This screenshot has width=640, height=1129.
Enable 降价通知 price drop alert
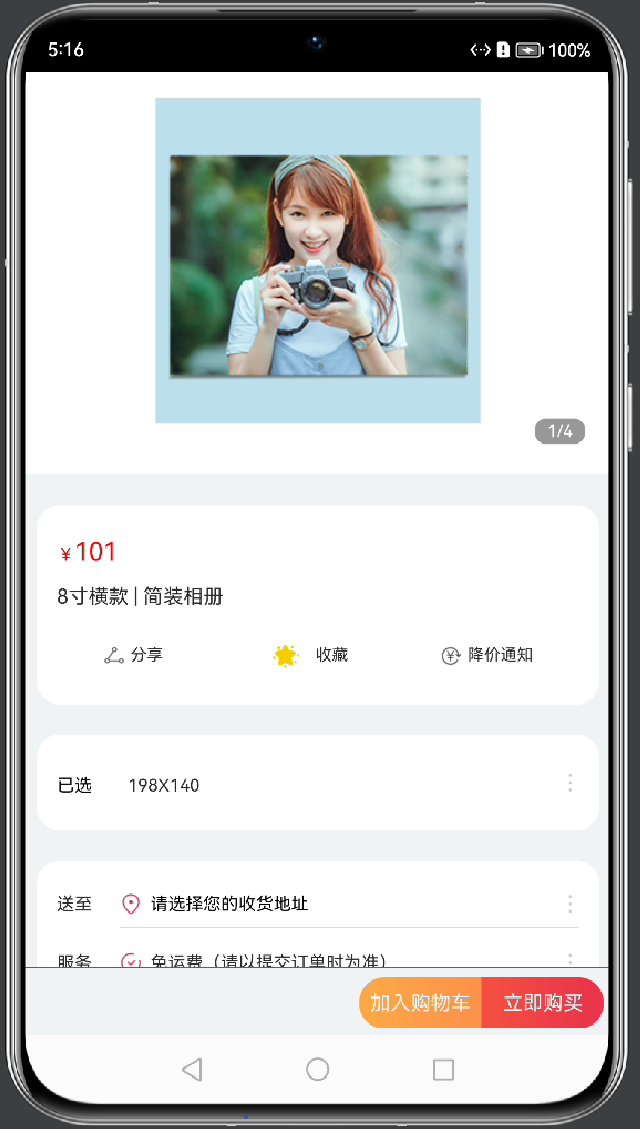(x=487, y=656)
